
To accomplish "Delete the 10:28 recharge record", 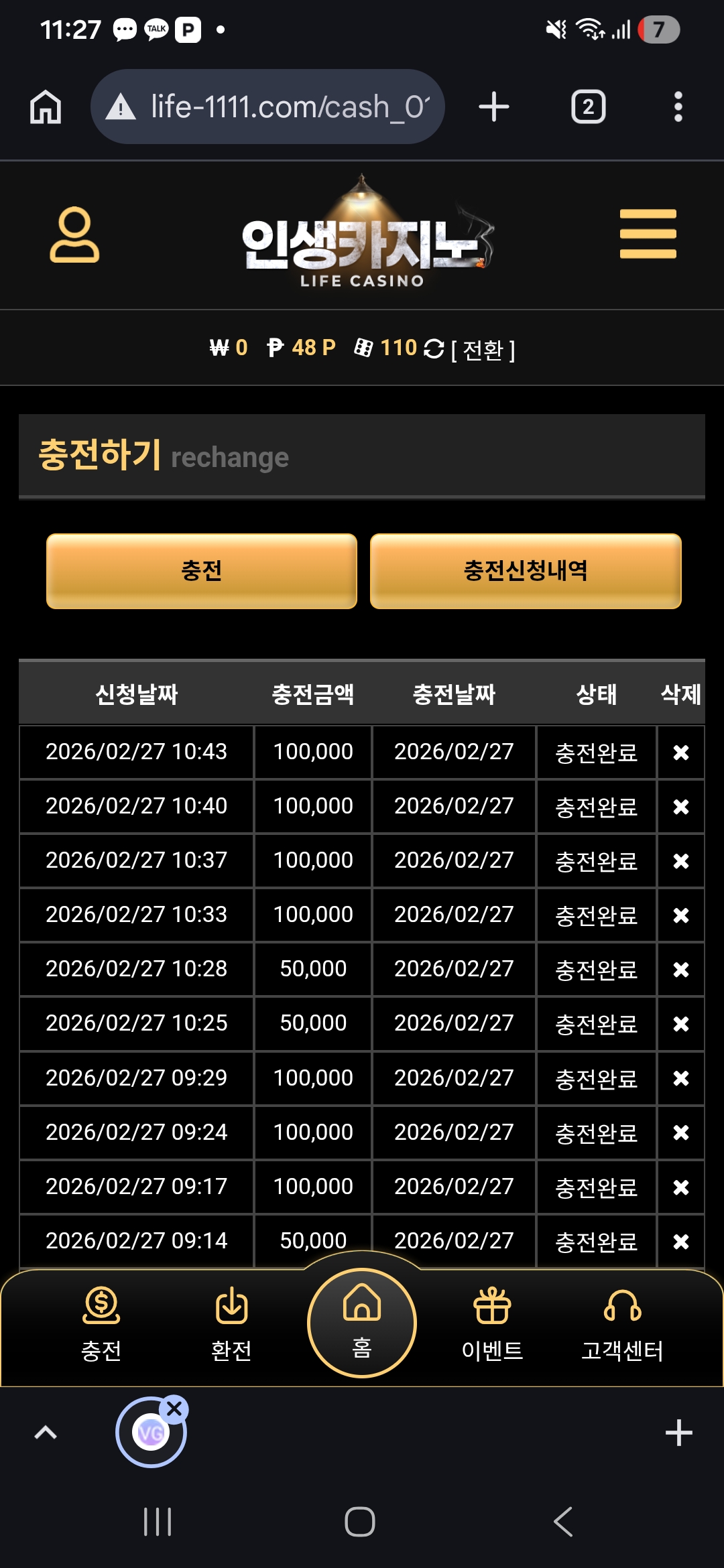I will point(681,970).
